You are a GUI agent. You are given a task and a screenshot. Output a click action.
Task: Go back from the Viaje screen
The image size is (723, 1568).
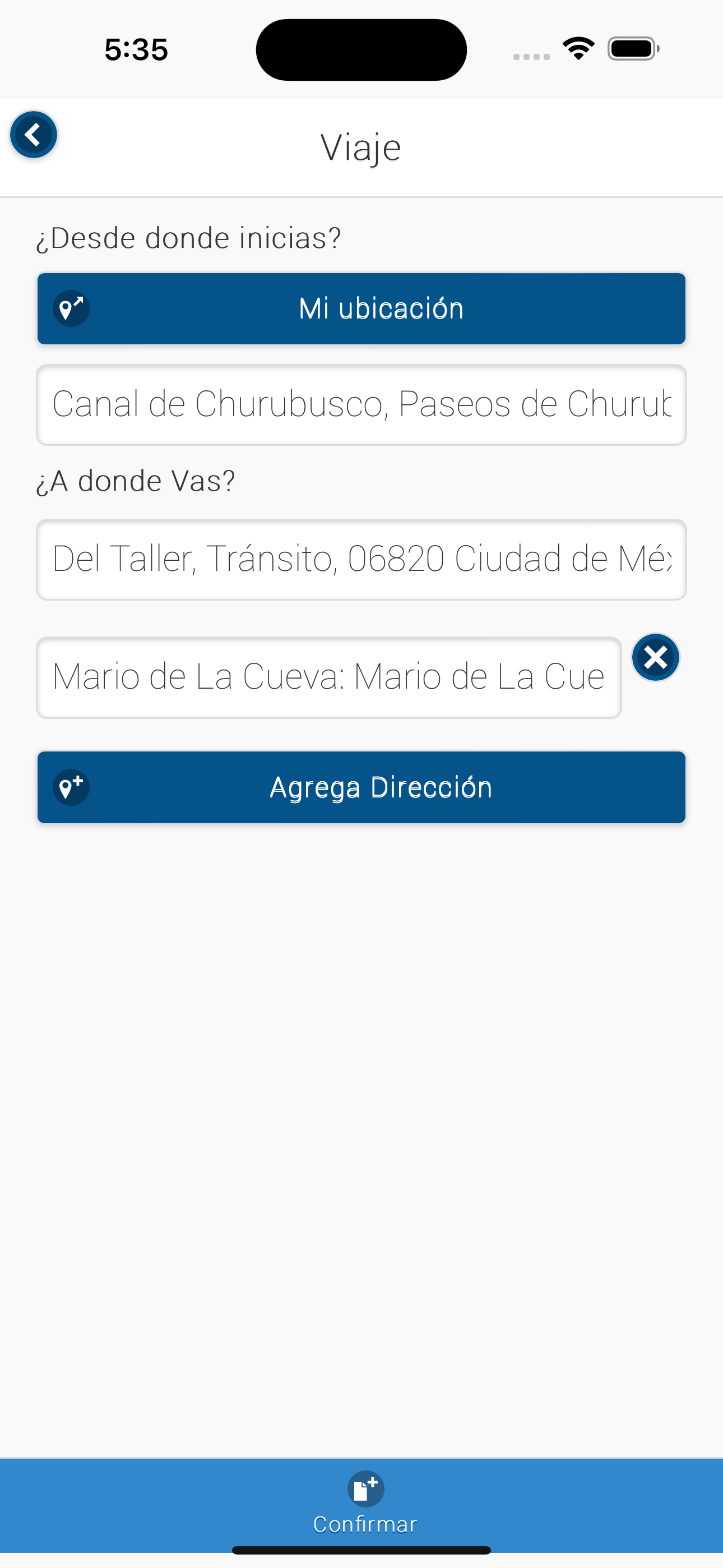point(34,135)
